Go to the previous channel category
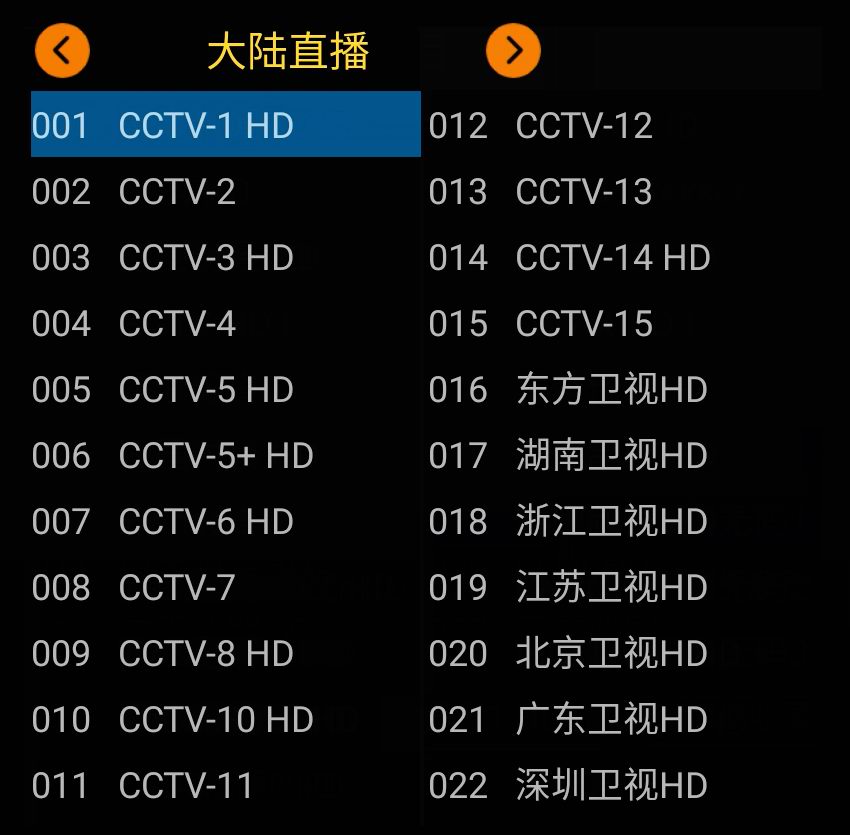The width and height of the screenshot is (850, 835). point(62,51)
